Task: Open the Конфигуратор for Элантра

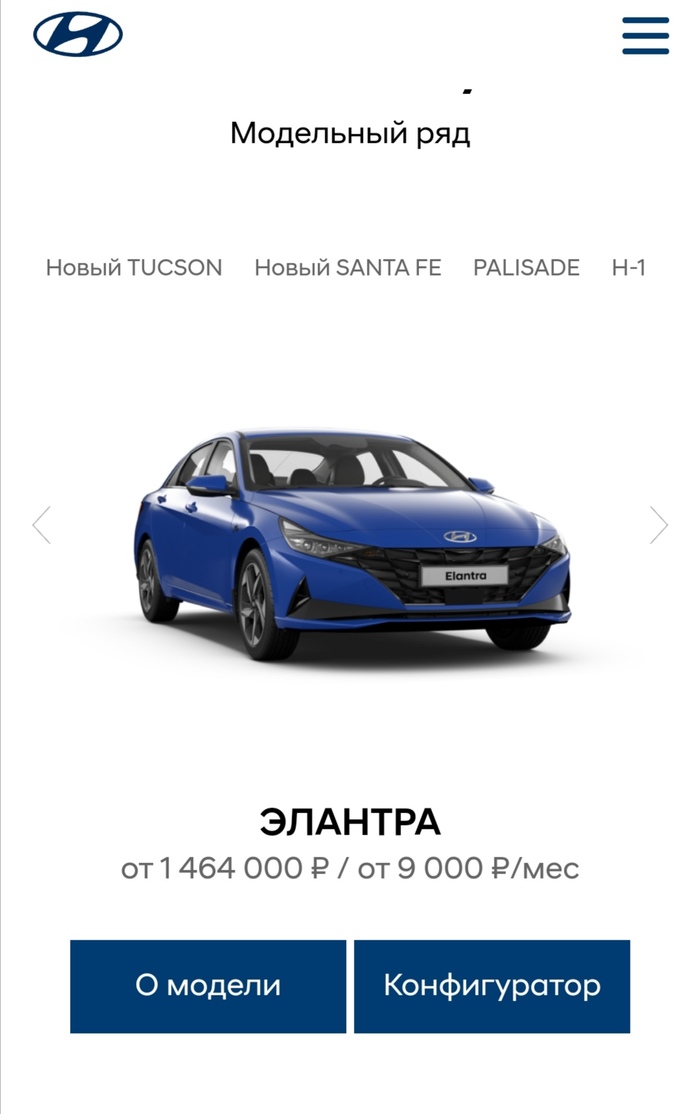Action: point(492,986)
